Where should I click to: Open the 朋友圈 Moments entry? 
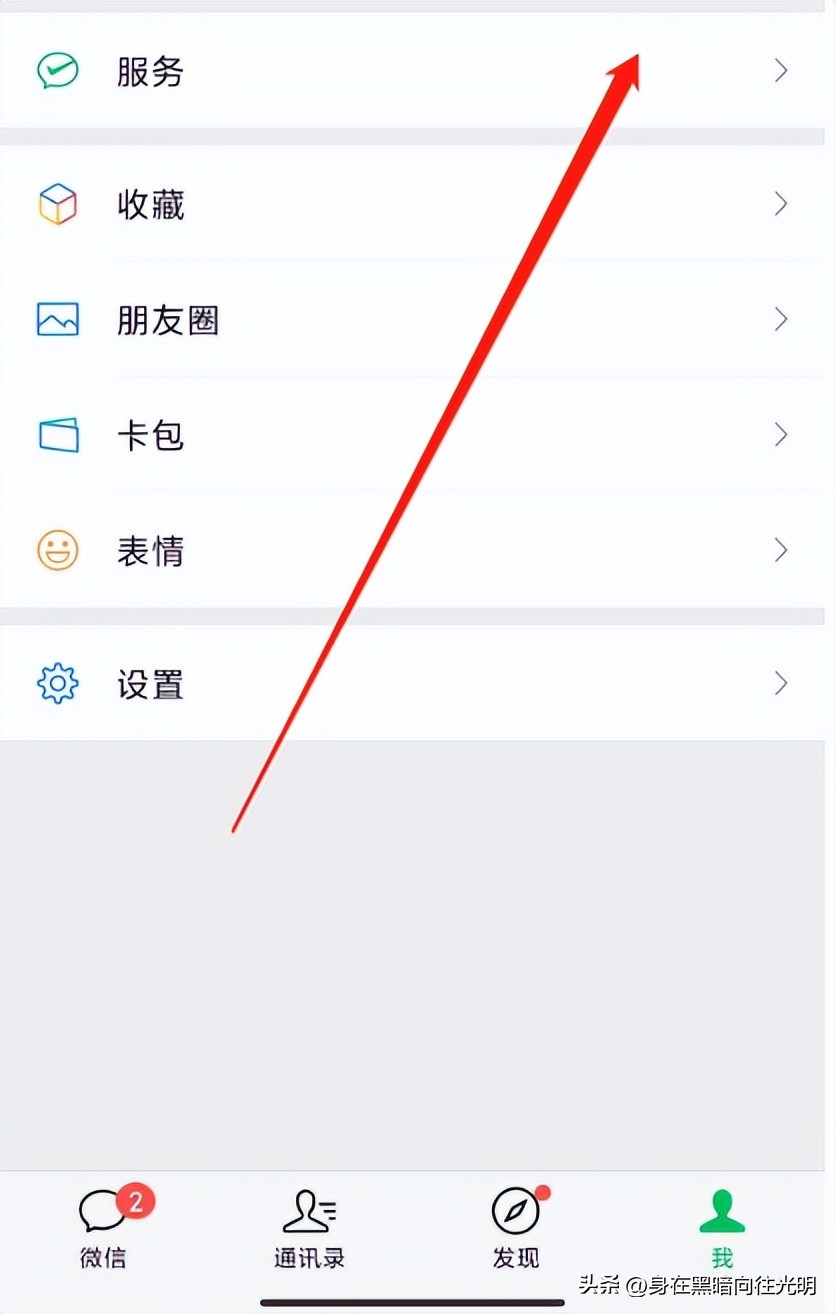point(168,319)
